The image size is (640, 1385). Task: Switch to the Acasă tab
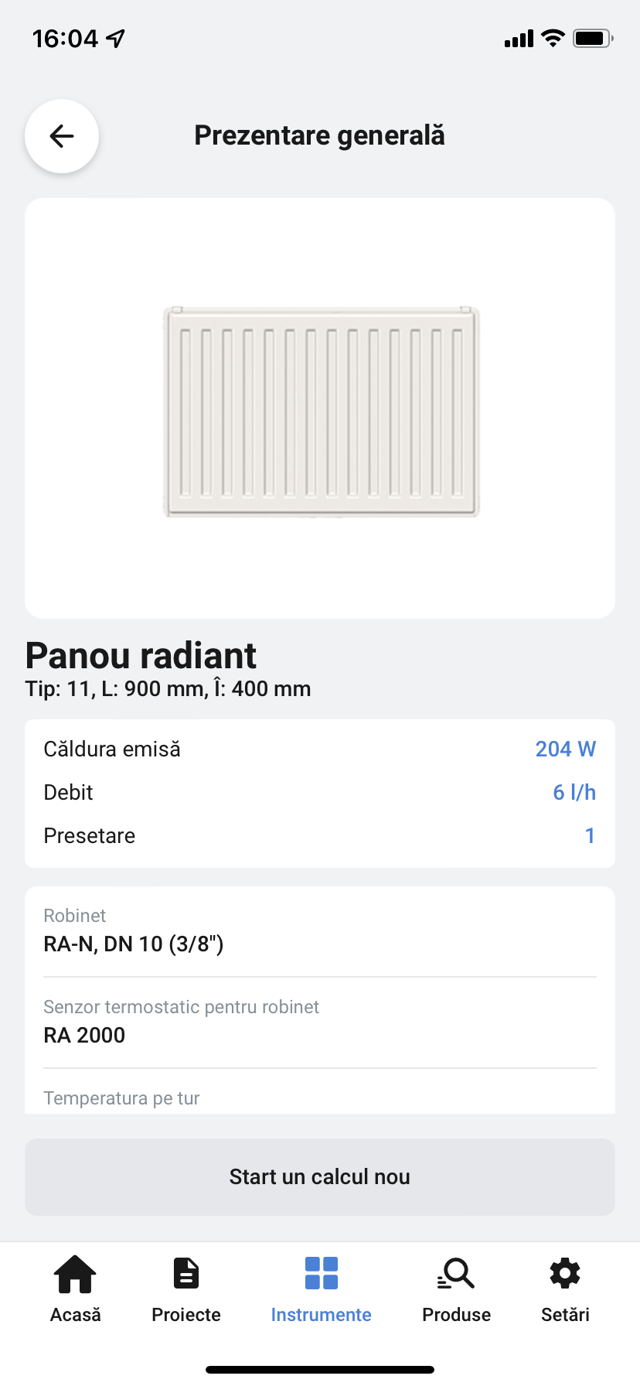click(76, 1289)
